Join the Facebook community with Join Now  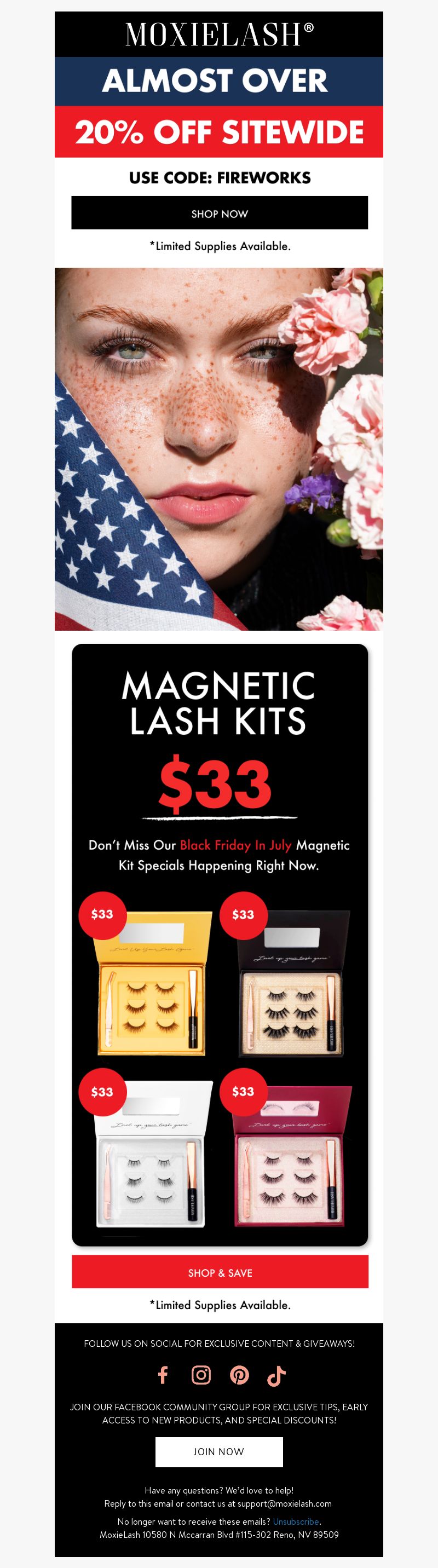[219, 1452]
